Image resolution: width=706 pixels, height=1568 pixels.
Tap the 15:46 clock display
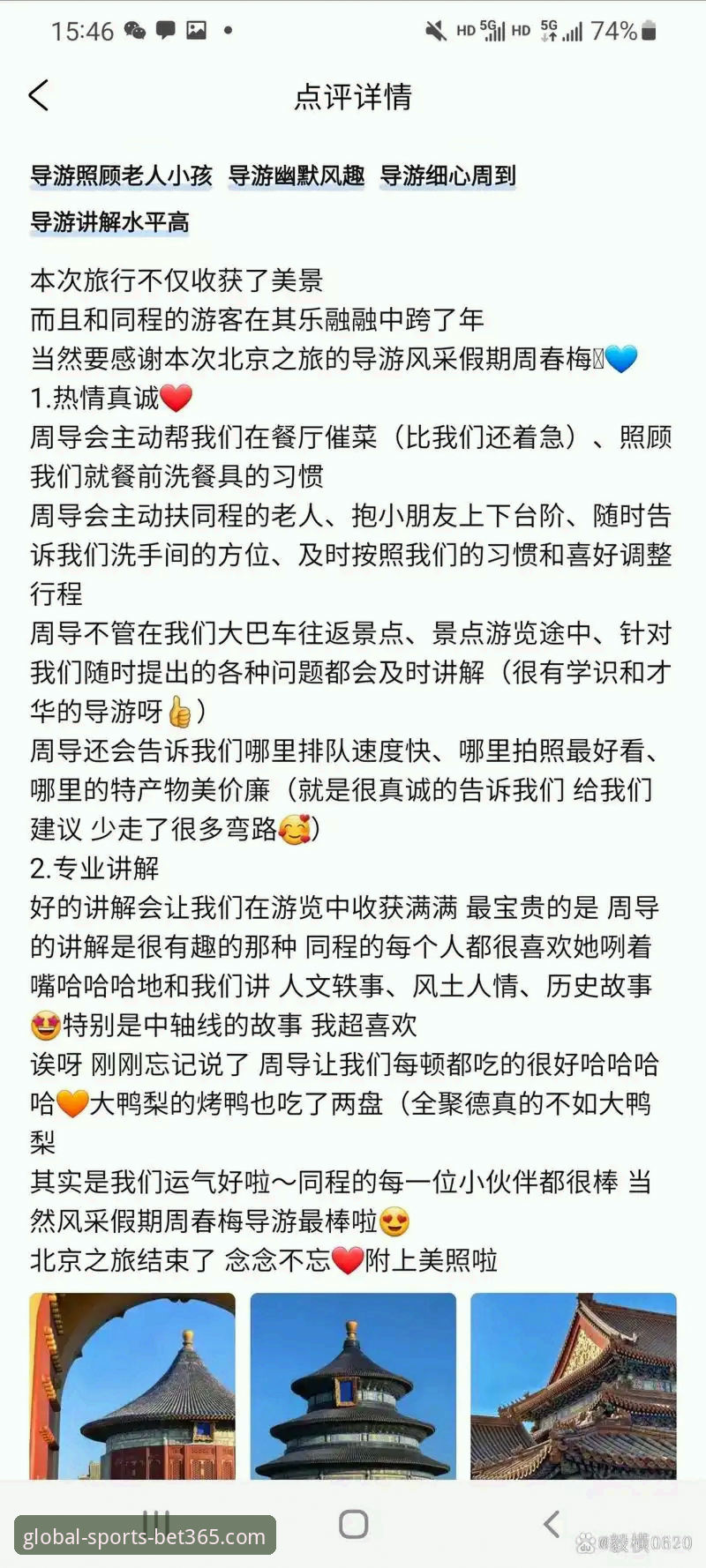pyautogui.click(x=77, y=31)
